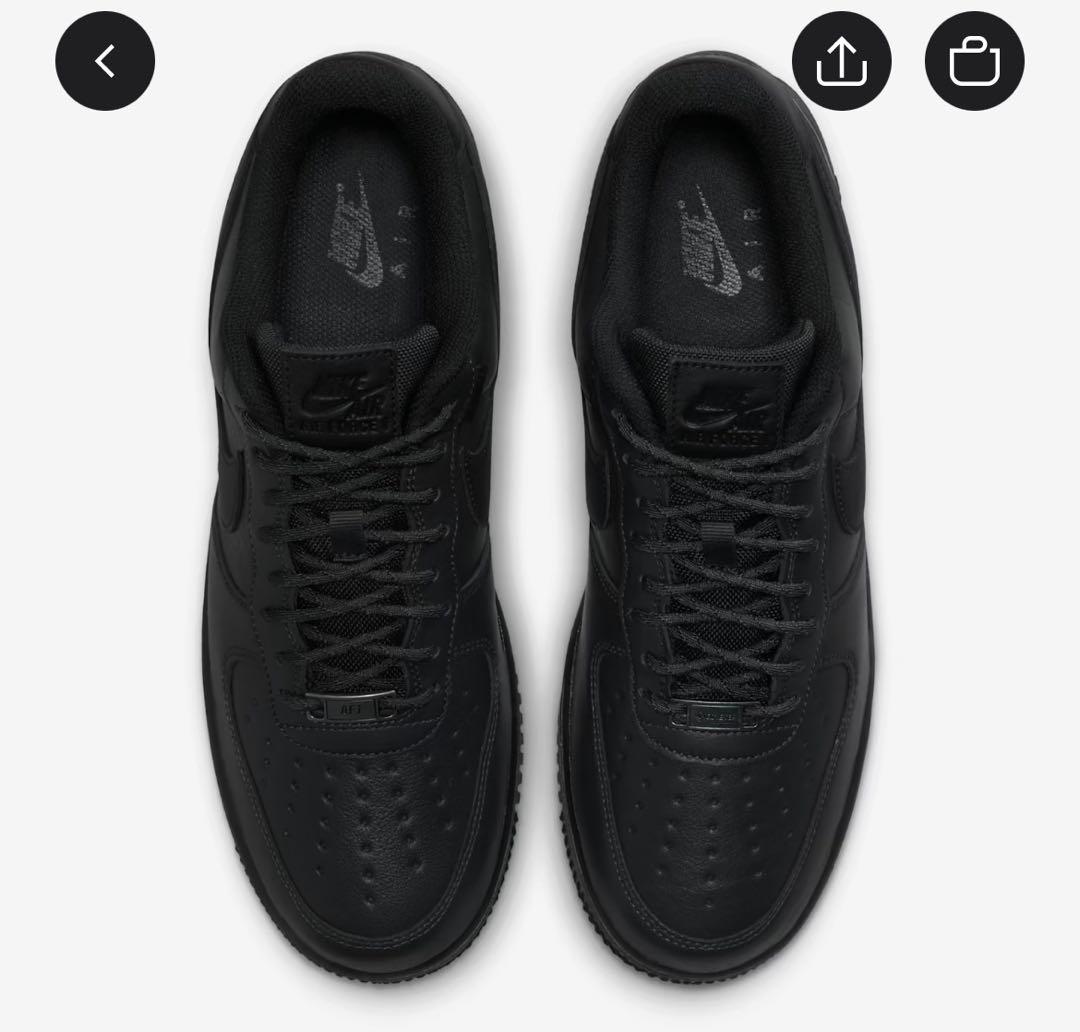Go back using the arrow button
This screenshot has height=1032, width=1080.
105,61
